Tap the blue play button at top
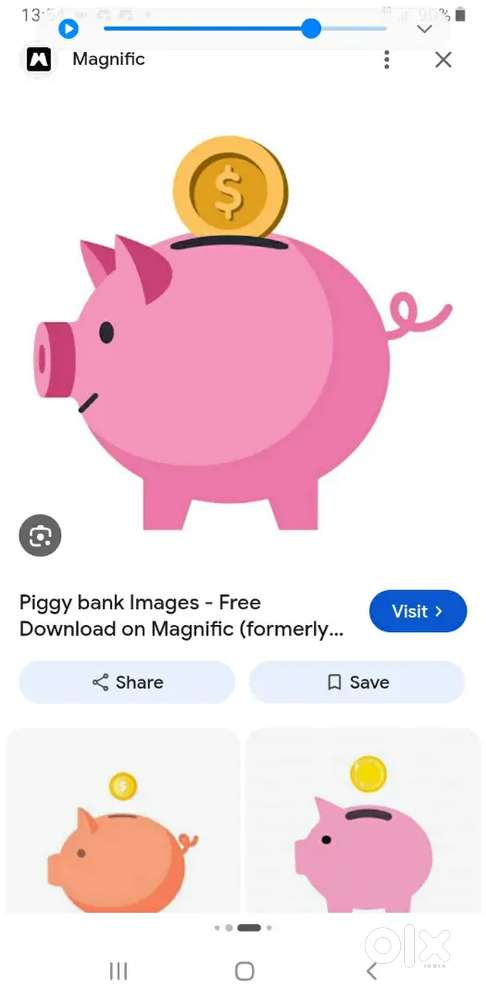The height and width of the screenshot is (1000, 486). (x=68, y=29)
